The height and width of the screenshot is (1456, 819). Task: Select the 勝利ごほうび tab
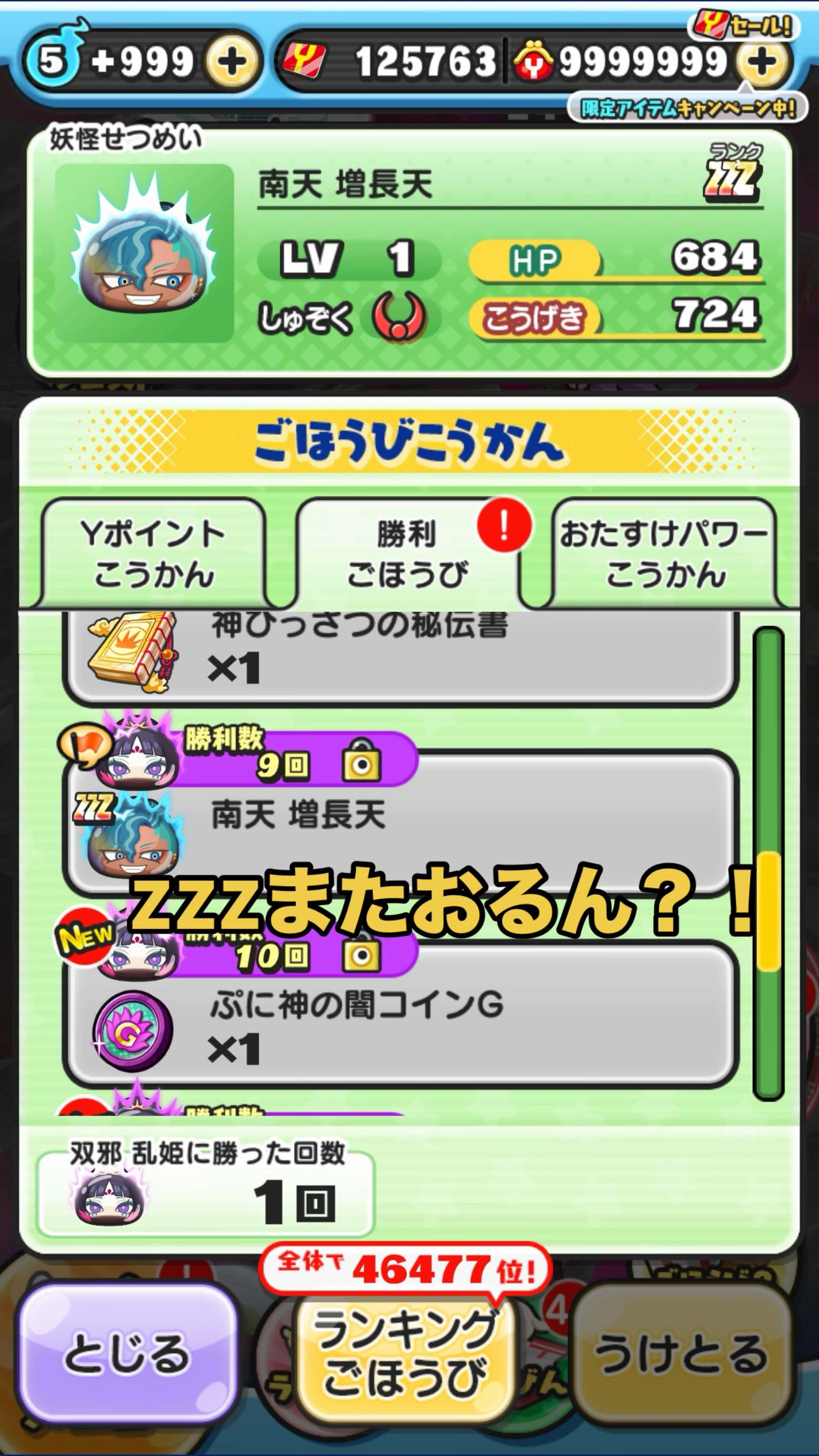tap(407, 553)
